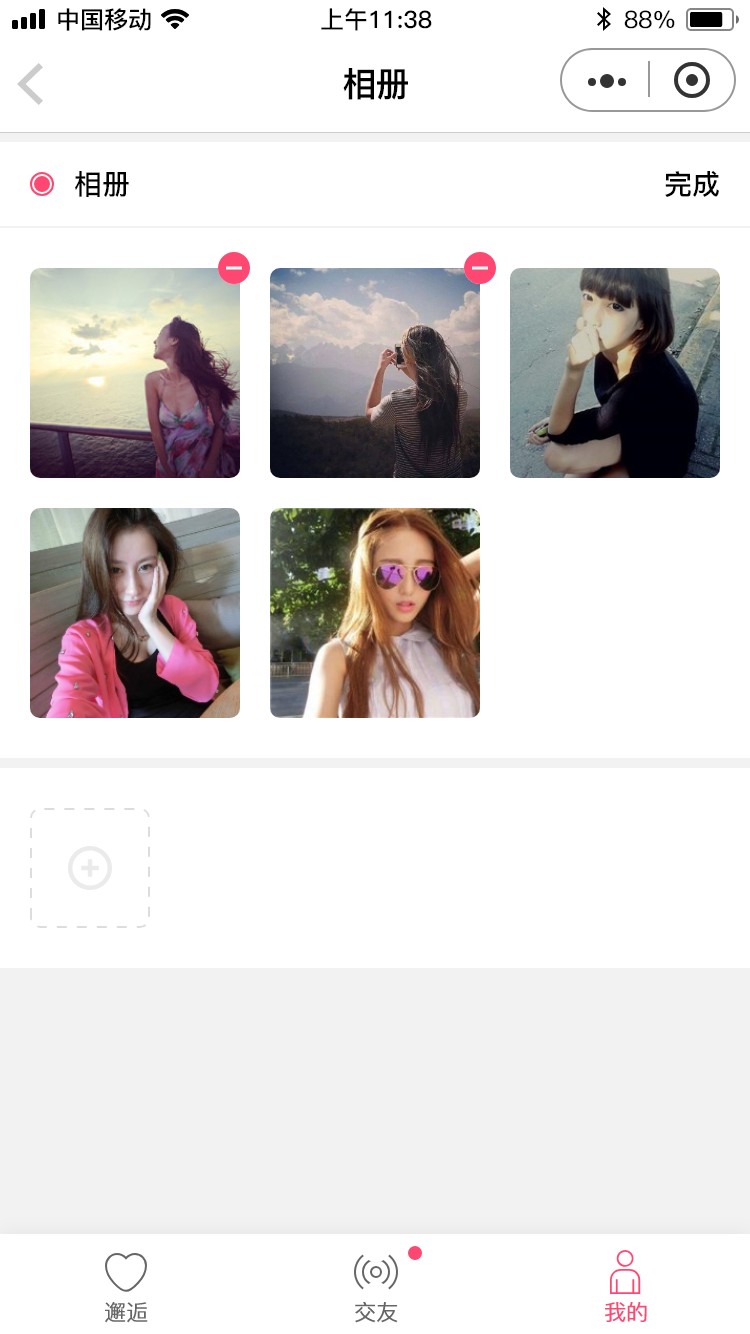Viewport: 750px width, 1334px height.
Task: Switch to the 邂逅 tab
Action: 126,1287
